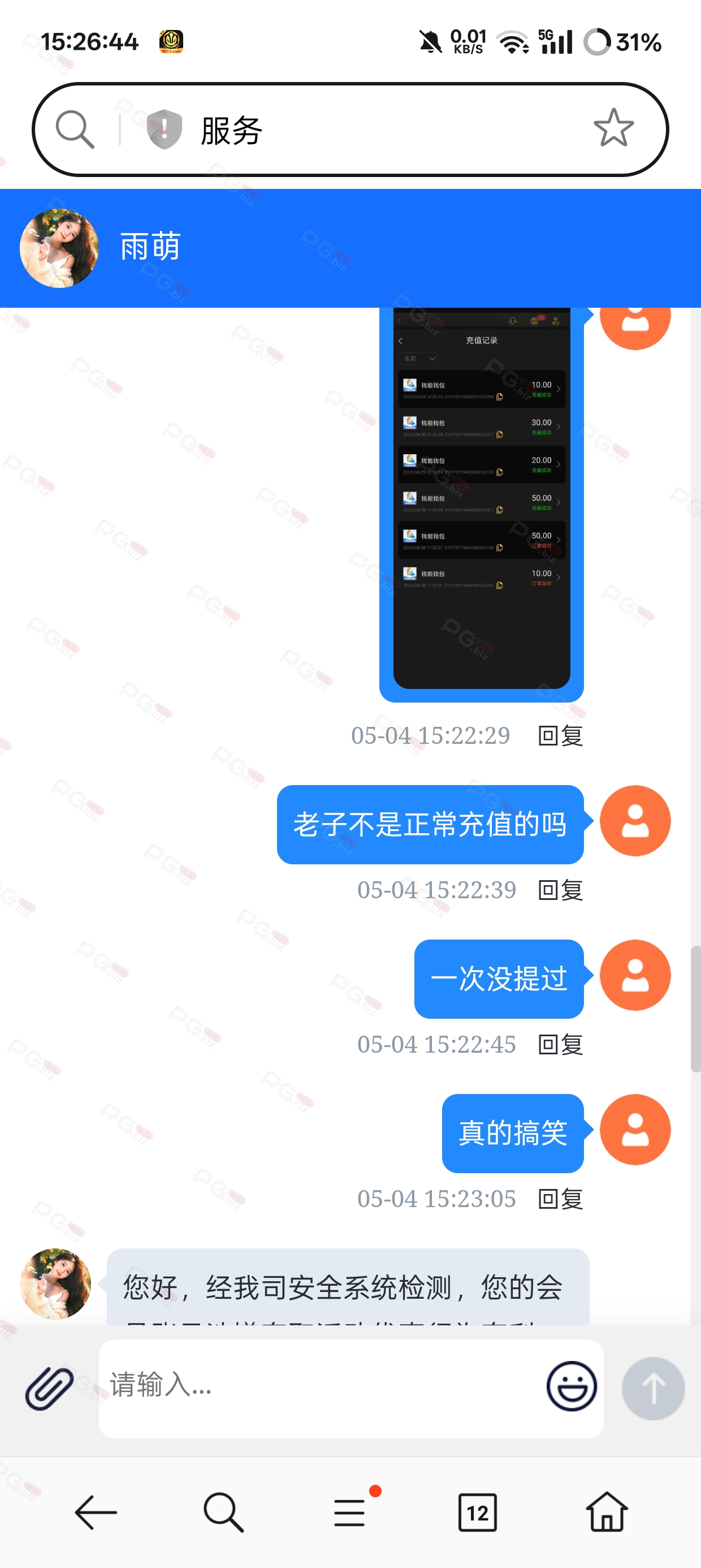The height and width of the screenshot is (1568, 701).
Task: Tap the search magnifier in address bar
Action: click(x=75, y=130)
